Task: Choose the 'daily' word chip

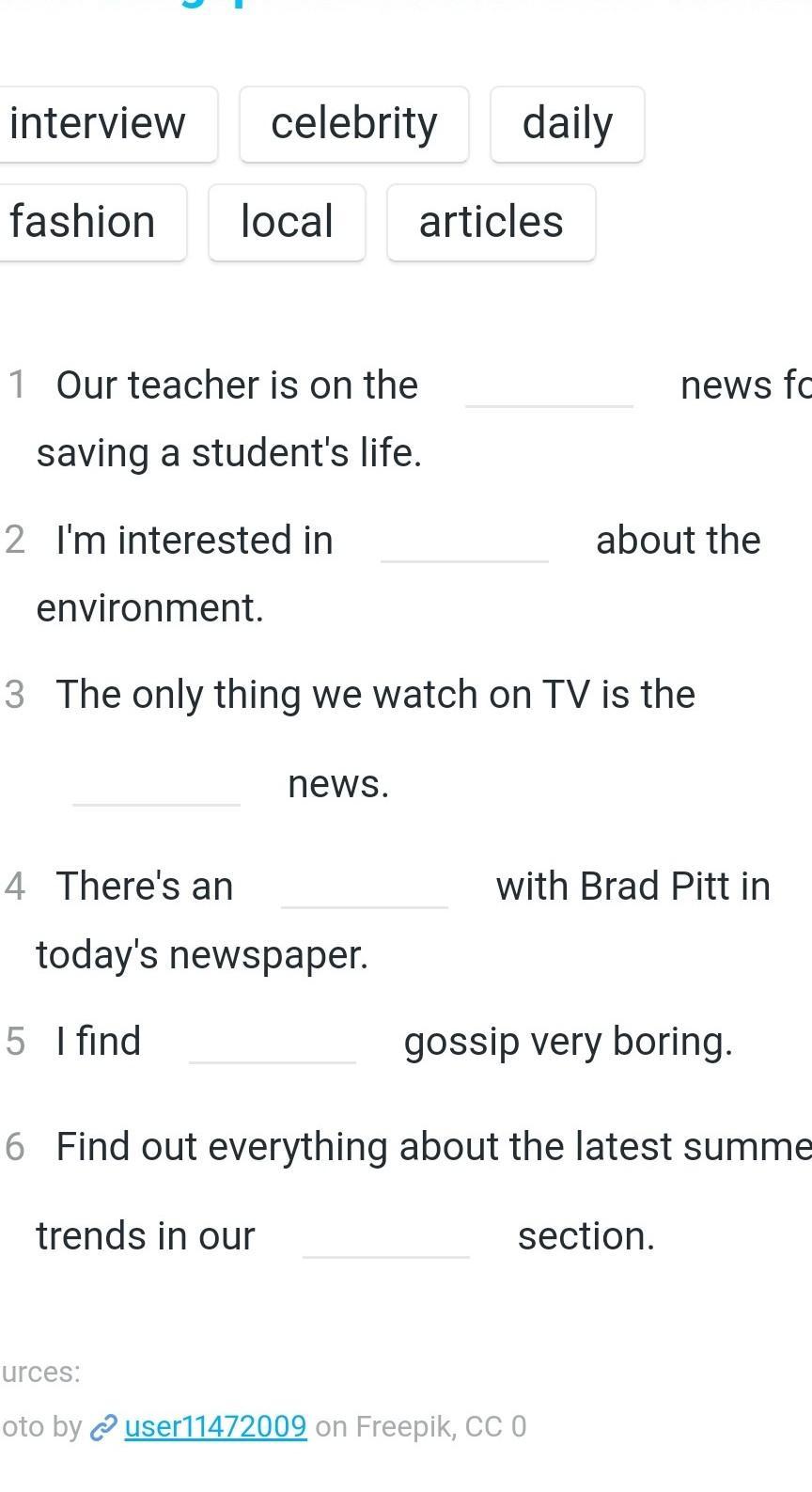Action: (567, 124)
